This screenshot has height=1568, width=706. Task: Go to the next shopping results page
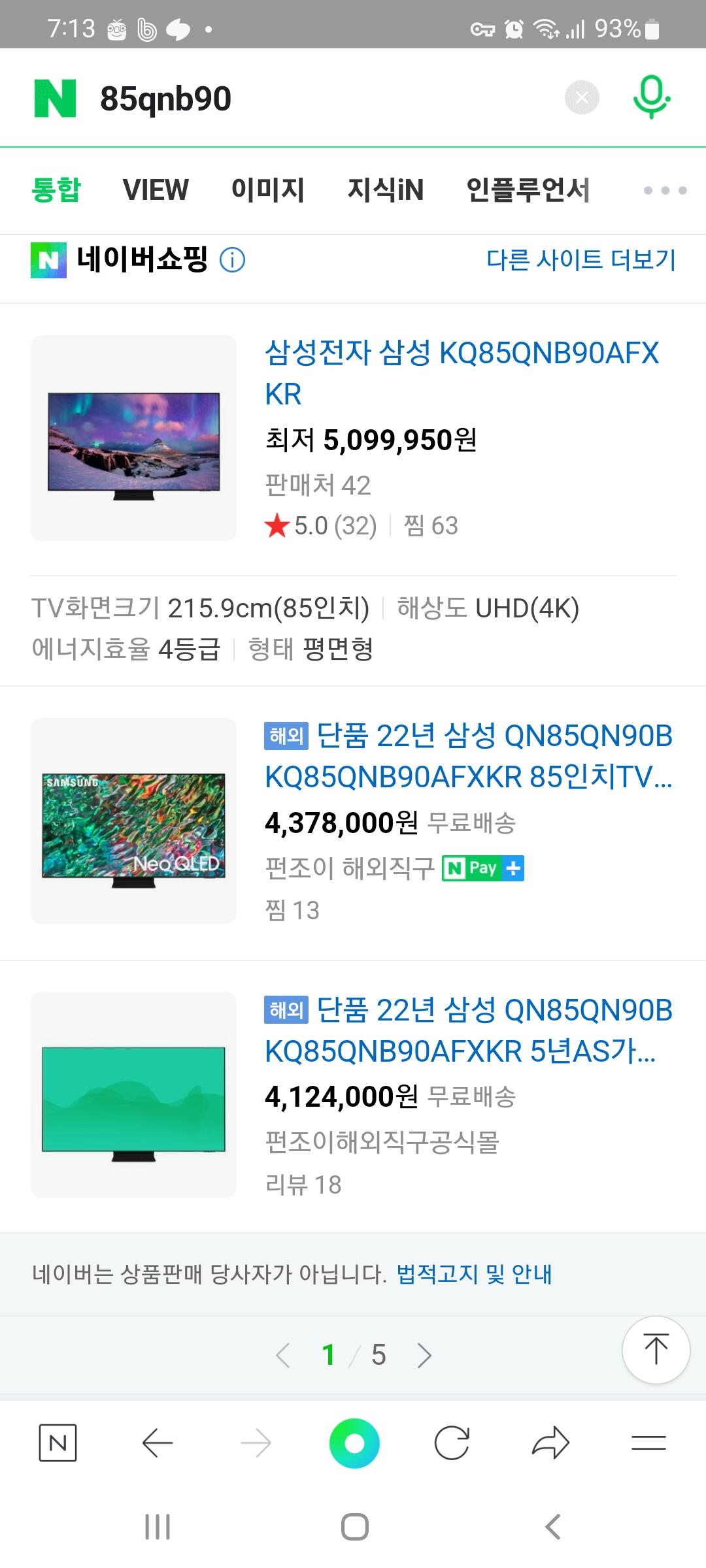[x=424, y=1355]
